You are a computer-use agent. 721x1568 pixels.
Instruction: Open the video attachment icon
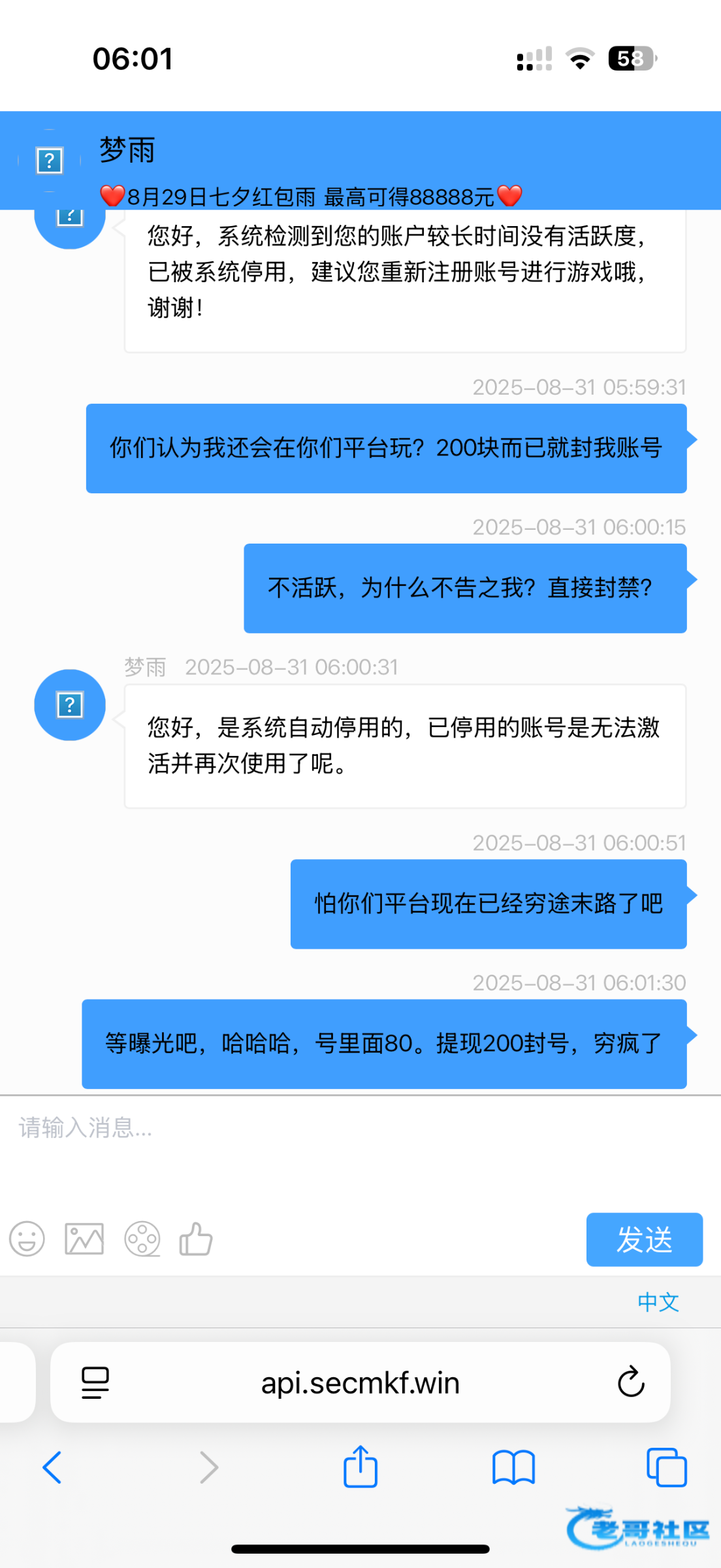point(142,1239)
